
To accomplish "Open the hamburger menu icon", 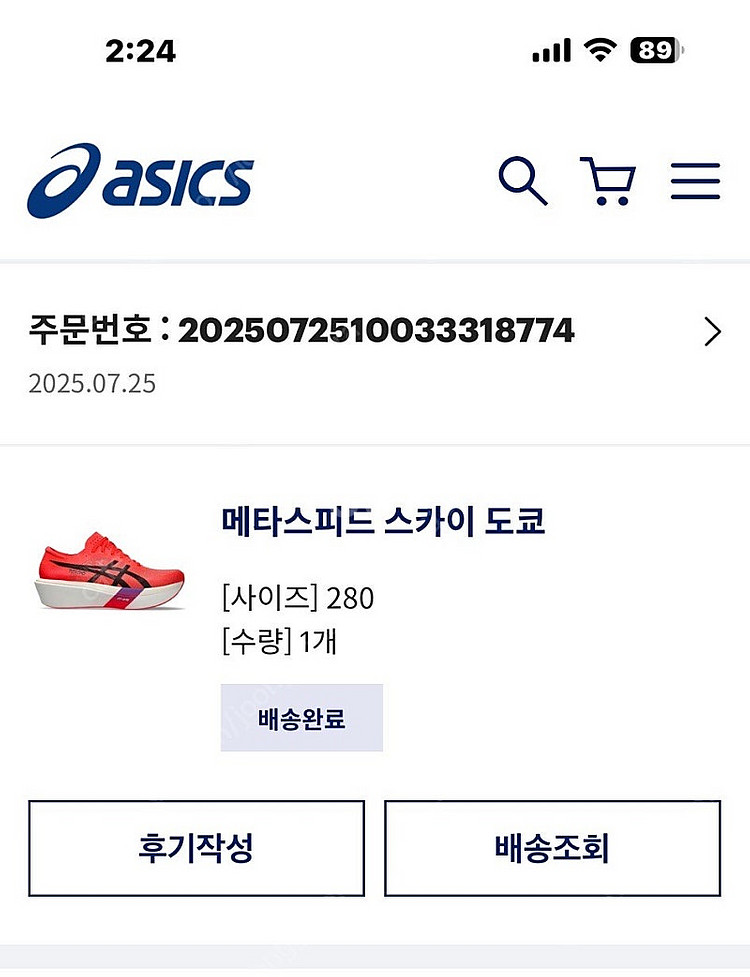I will (x=695, y=182).
